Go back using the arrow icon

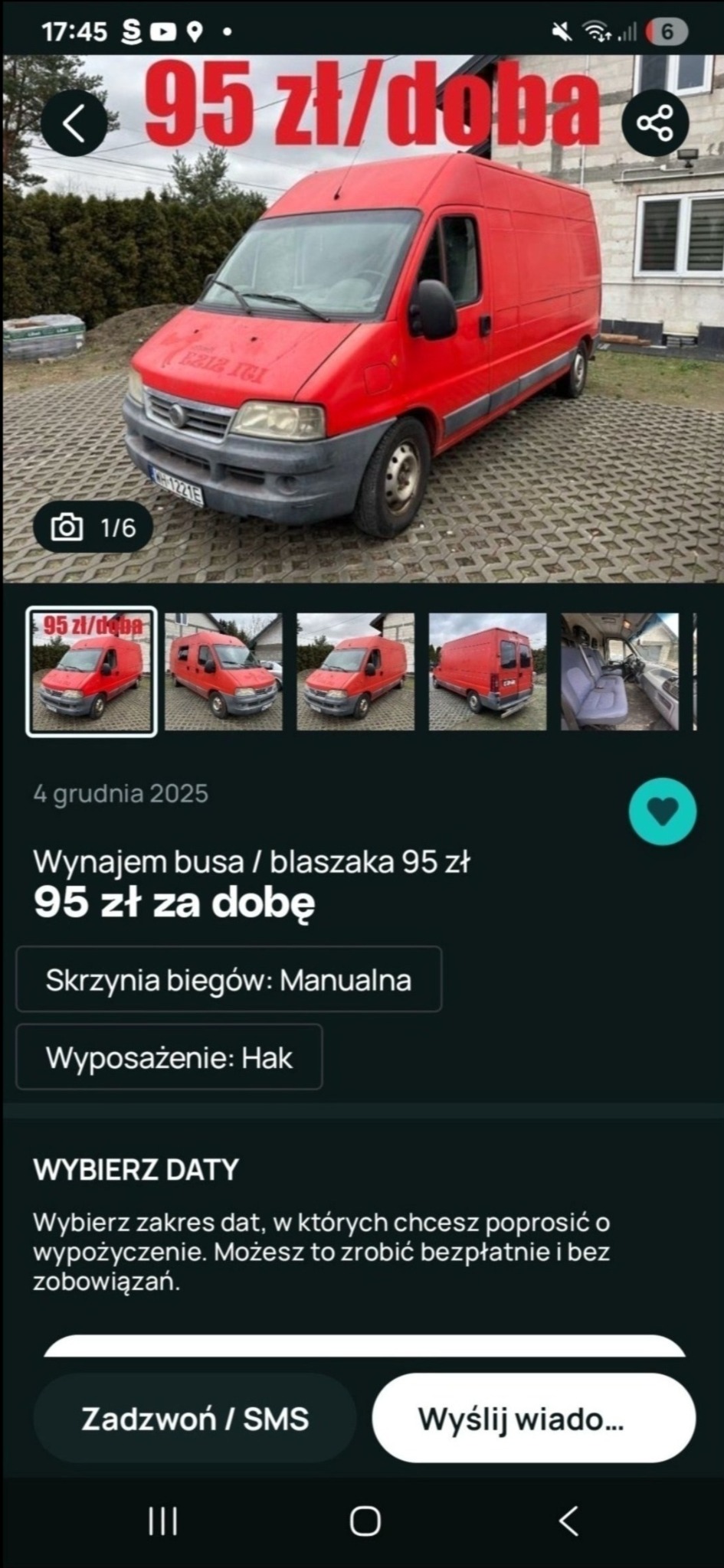(x=74, y=122)
